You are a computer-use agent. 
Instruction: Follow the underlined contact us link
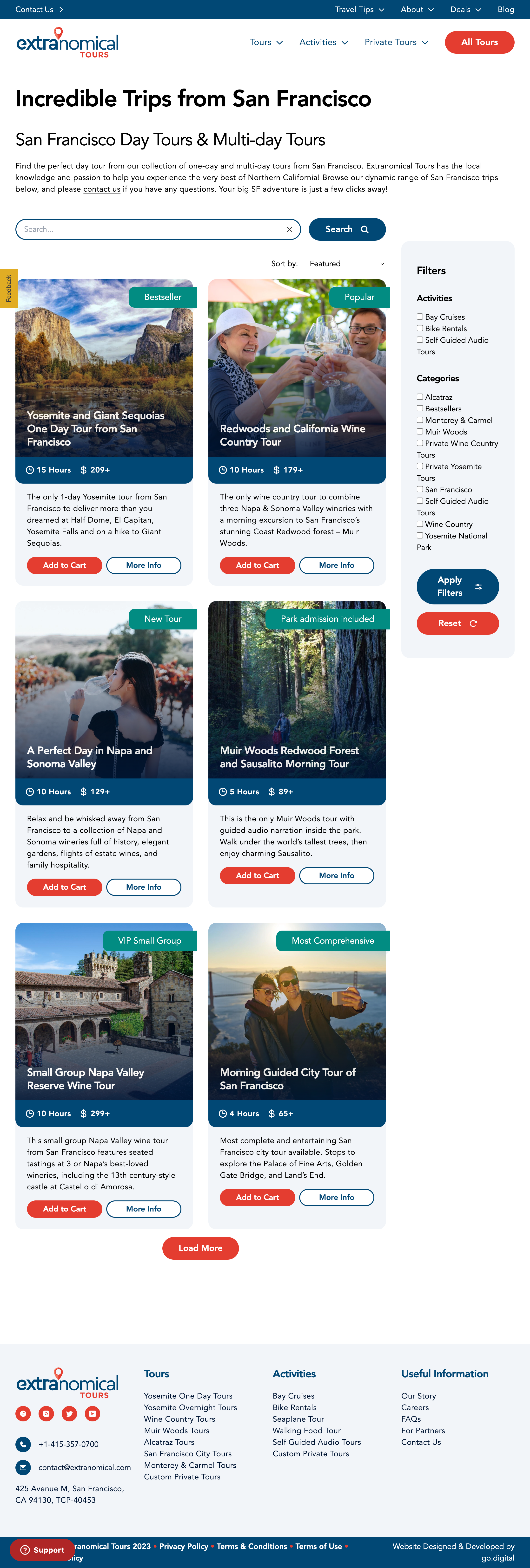[x=101, y=189]
